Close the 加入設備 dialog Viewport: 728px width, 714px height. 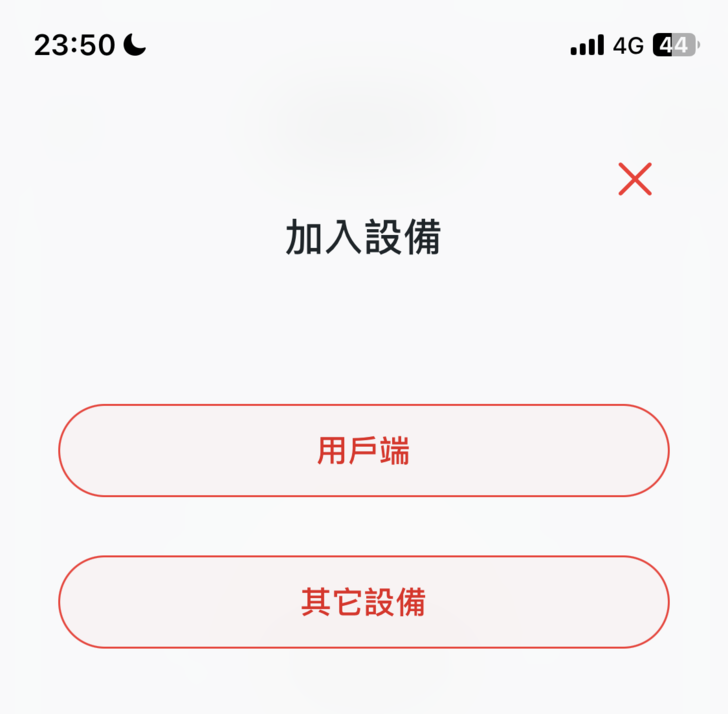635,179
